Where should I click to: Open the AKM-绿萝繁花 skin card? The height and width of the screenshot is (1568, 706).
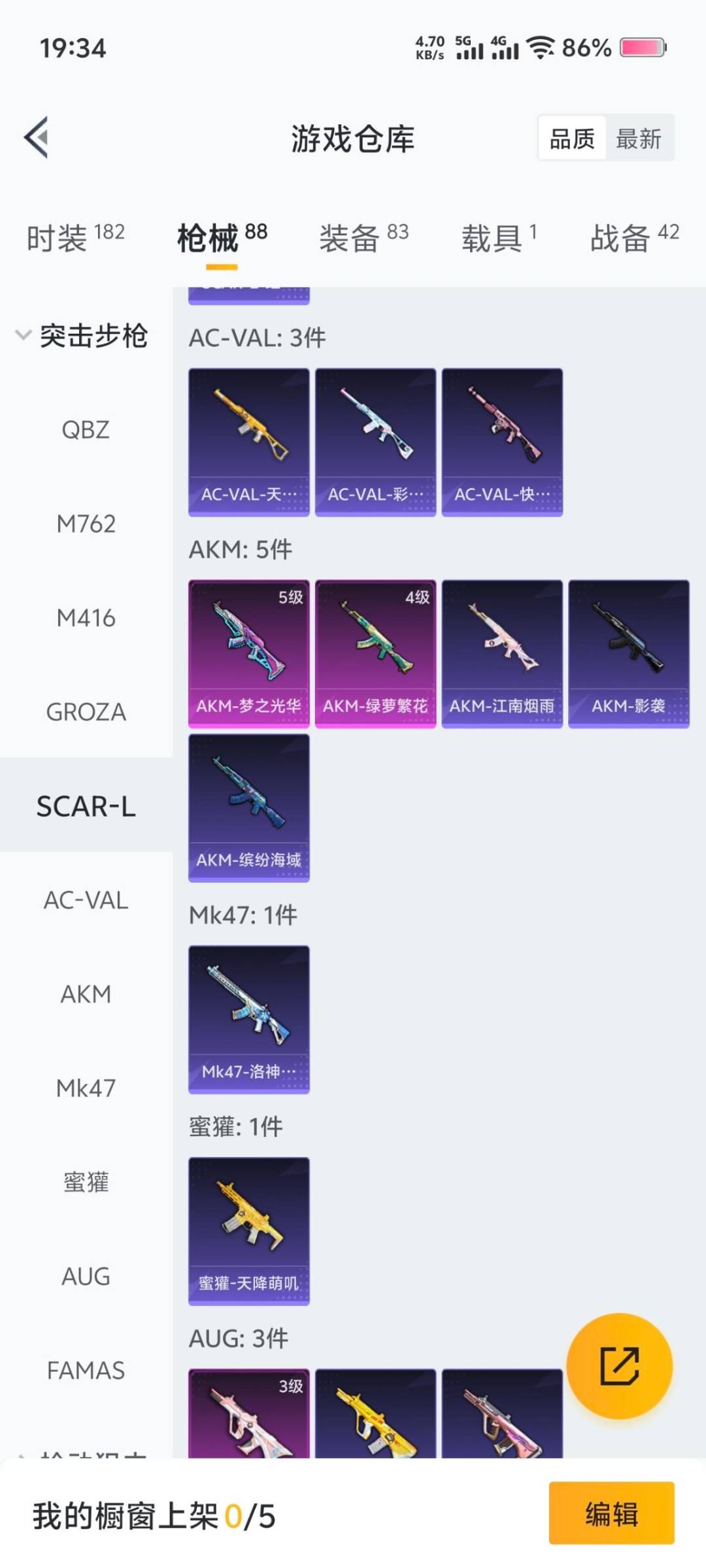[375, 653]
